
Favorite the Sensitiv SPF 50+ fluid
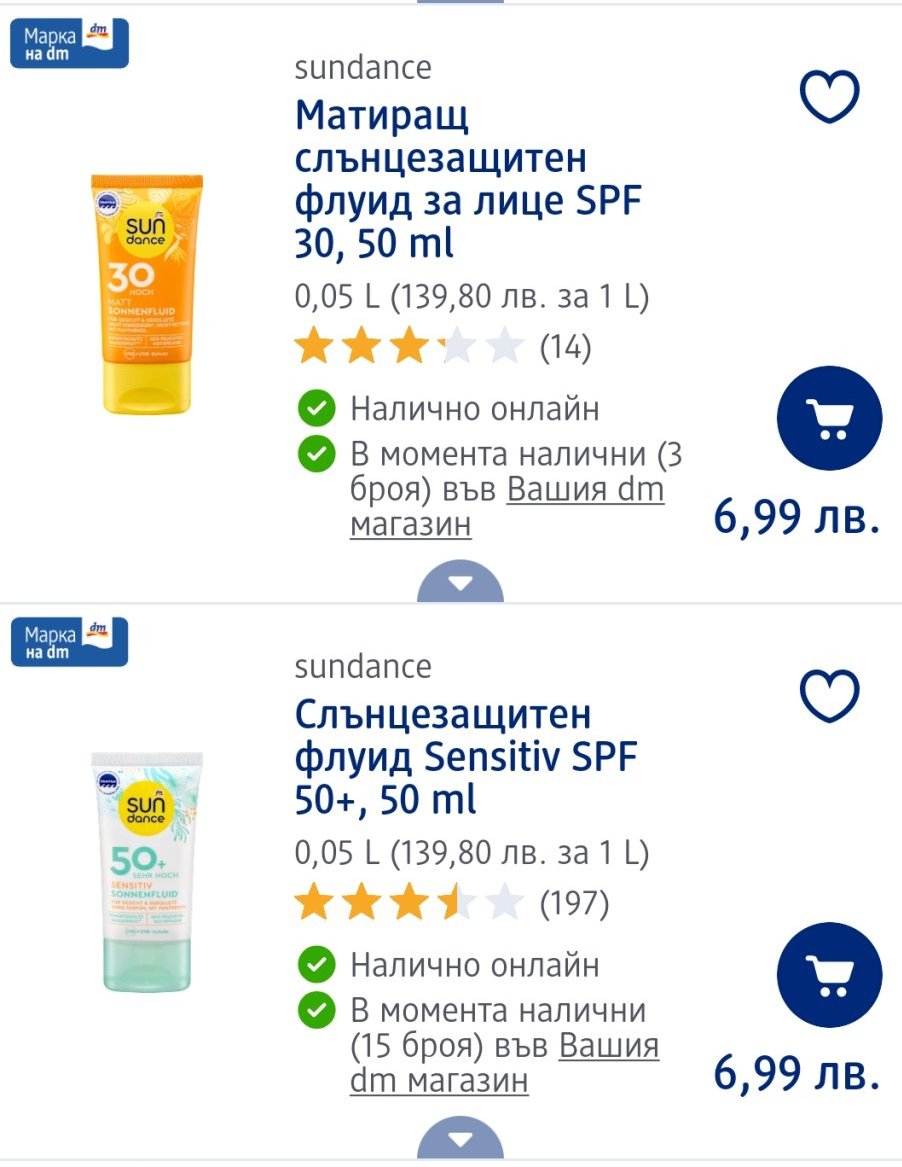pyautogui.click(x=830, y=696)
